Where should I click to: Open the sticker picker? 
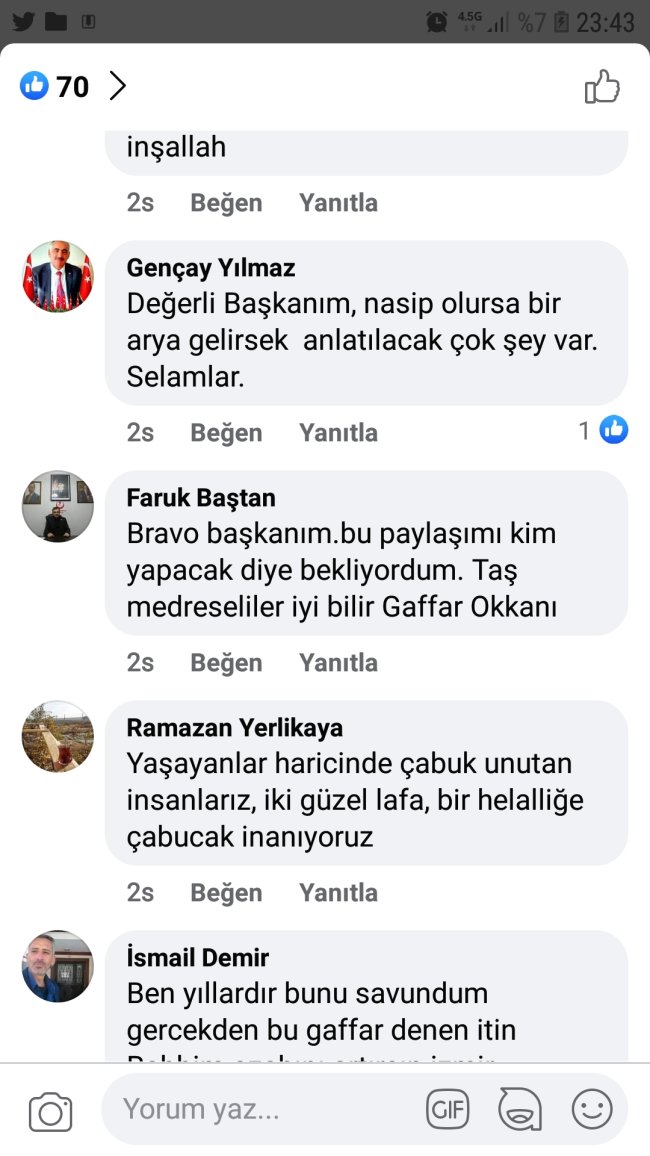coord(520,1109)
